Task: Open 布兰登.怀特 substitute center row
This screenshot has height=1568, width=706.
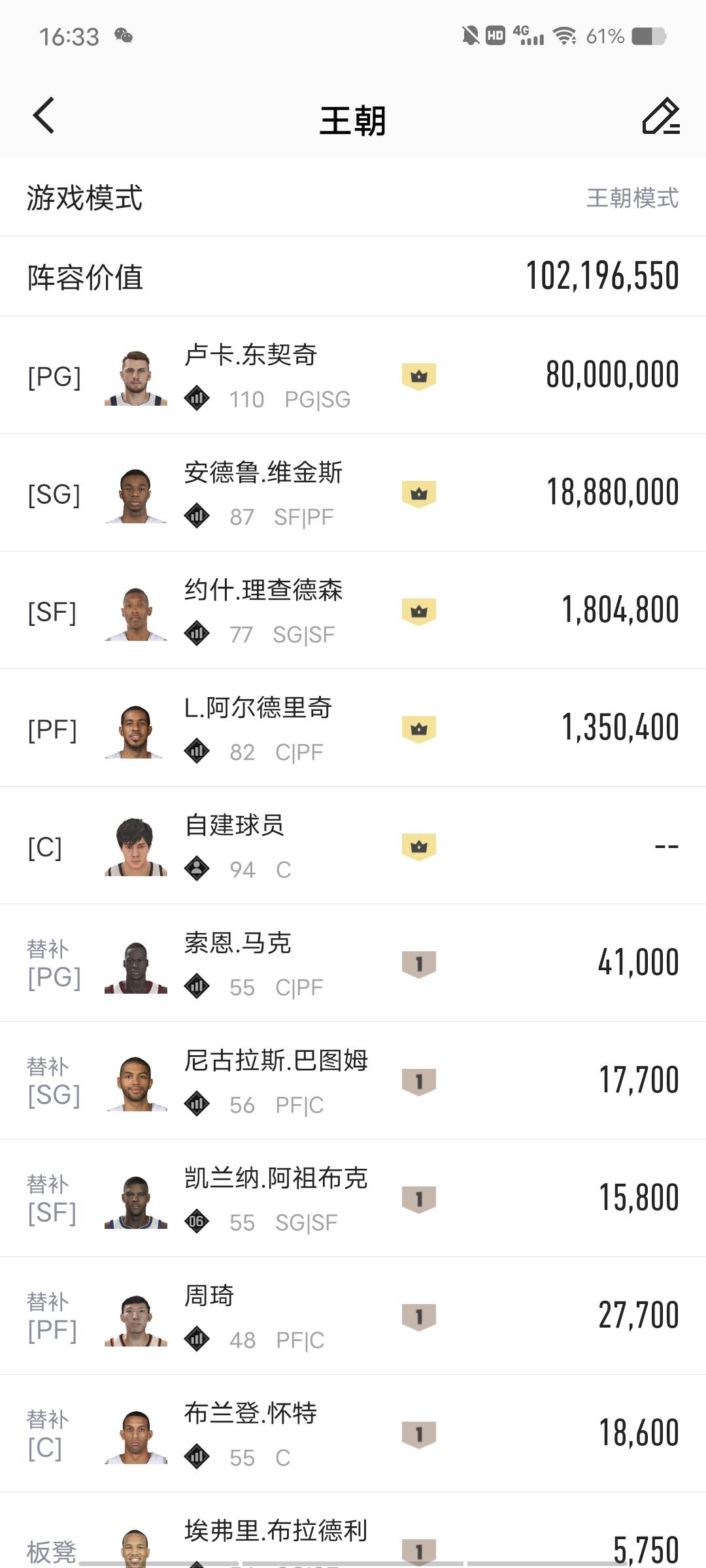Action: pos(353,1434)
